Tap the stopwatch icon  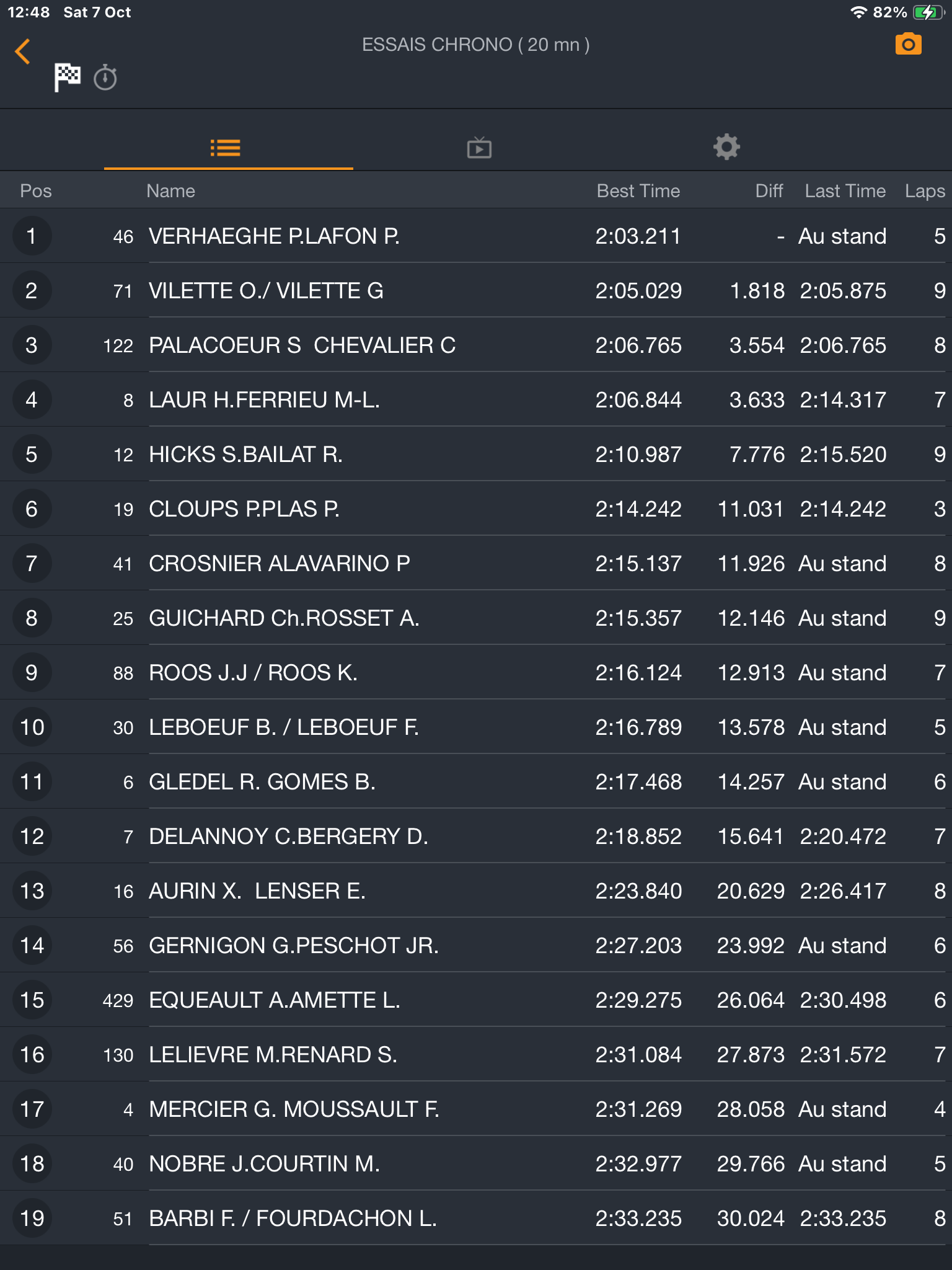[105, 78]
